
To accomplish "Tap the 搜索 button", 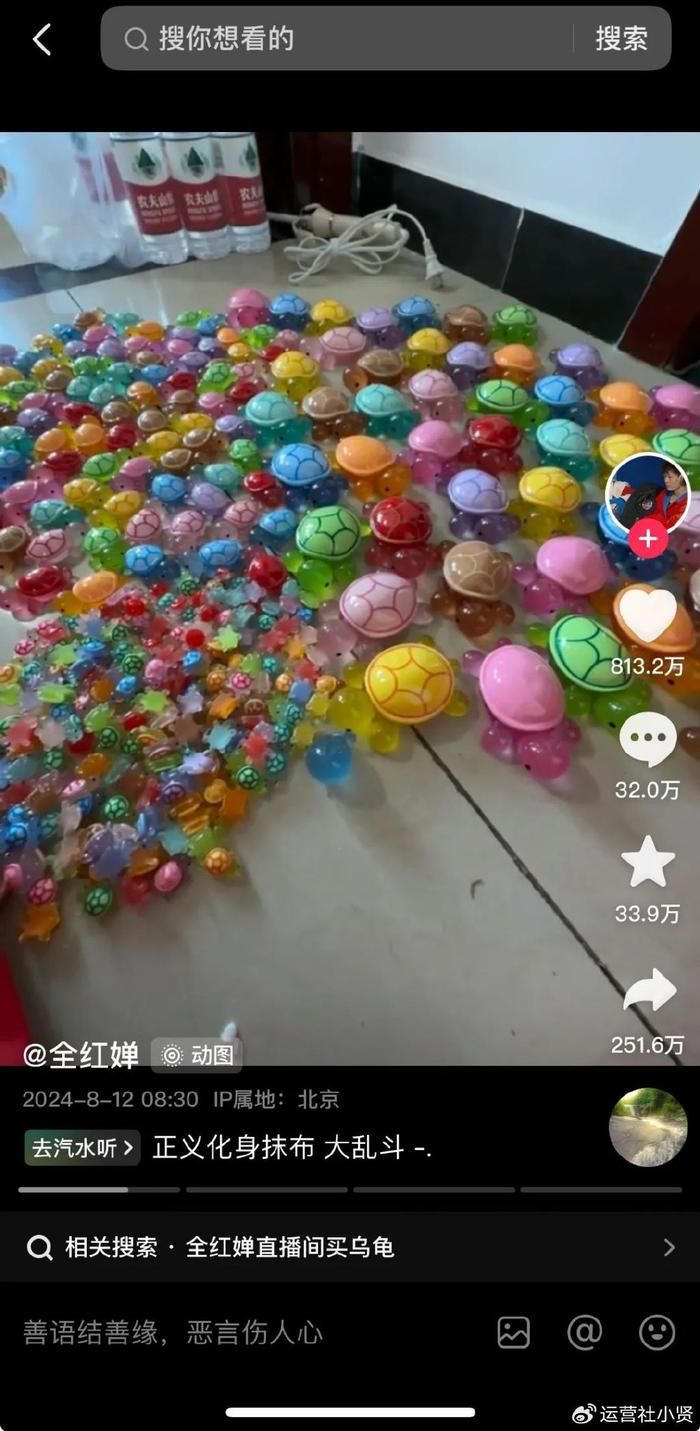I will pos(621,39).
